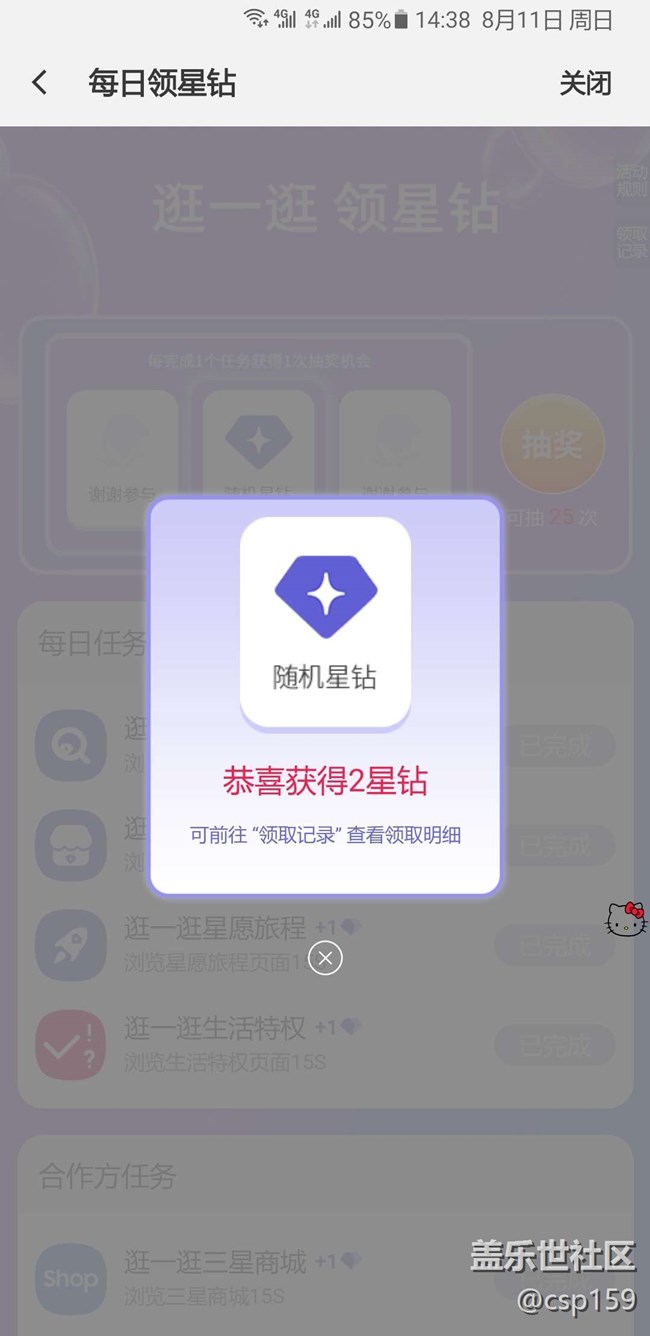Go back using the arrow icon
The width and height of the screenshot is (650, 1336).
click(x=40, y=83)
